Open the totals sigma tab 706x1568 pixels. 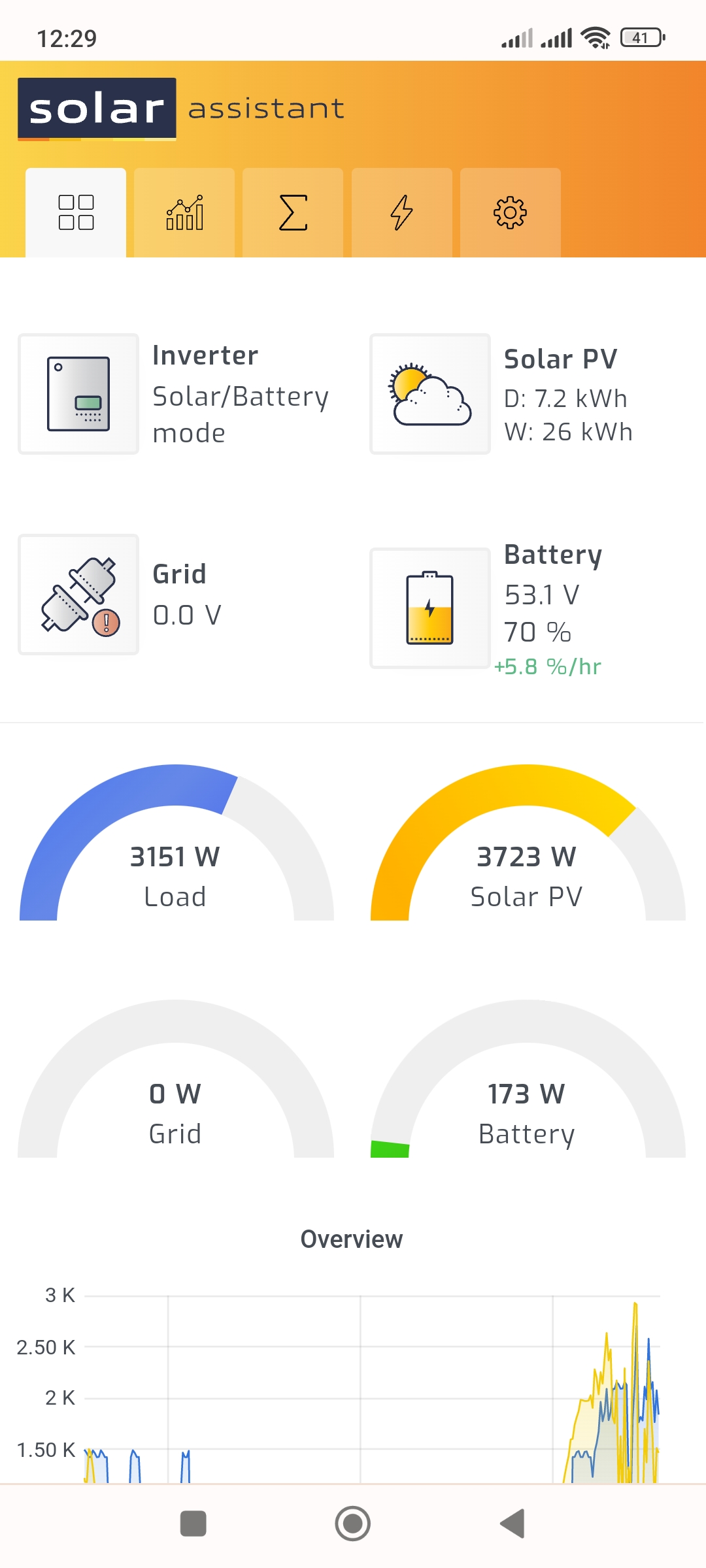293,212
